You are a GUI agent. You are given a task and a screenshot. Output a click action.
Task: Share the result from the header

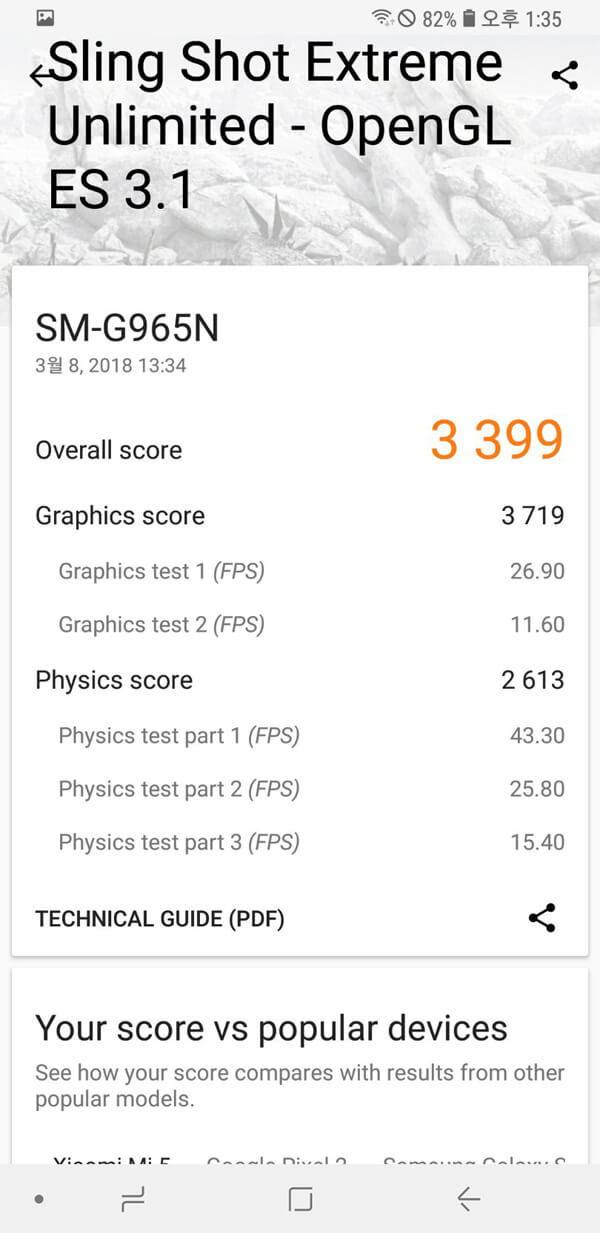(x=565, y=75)
